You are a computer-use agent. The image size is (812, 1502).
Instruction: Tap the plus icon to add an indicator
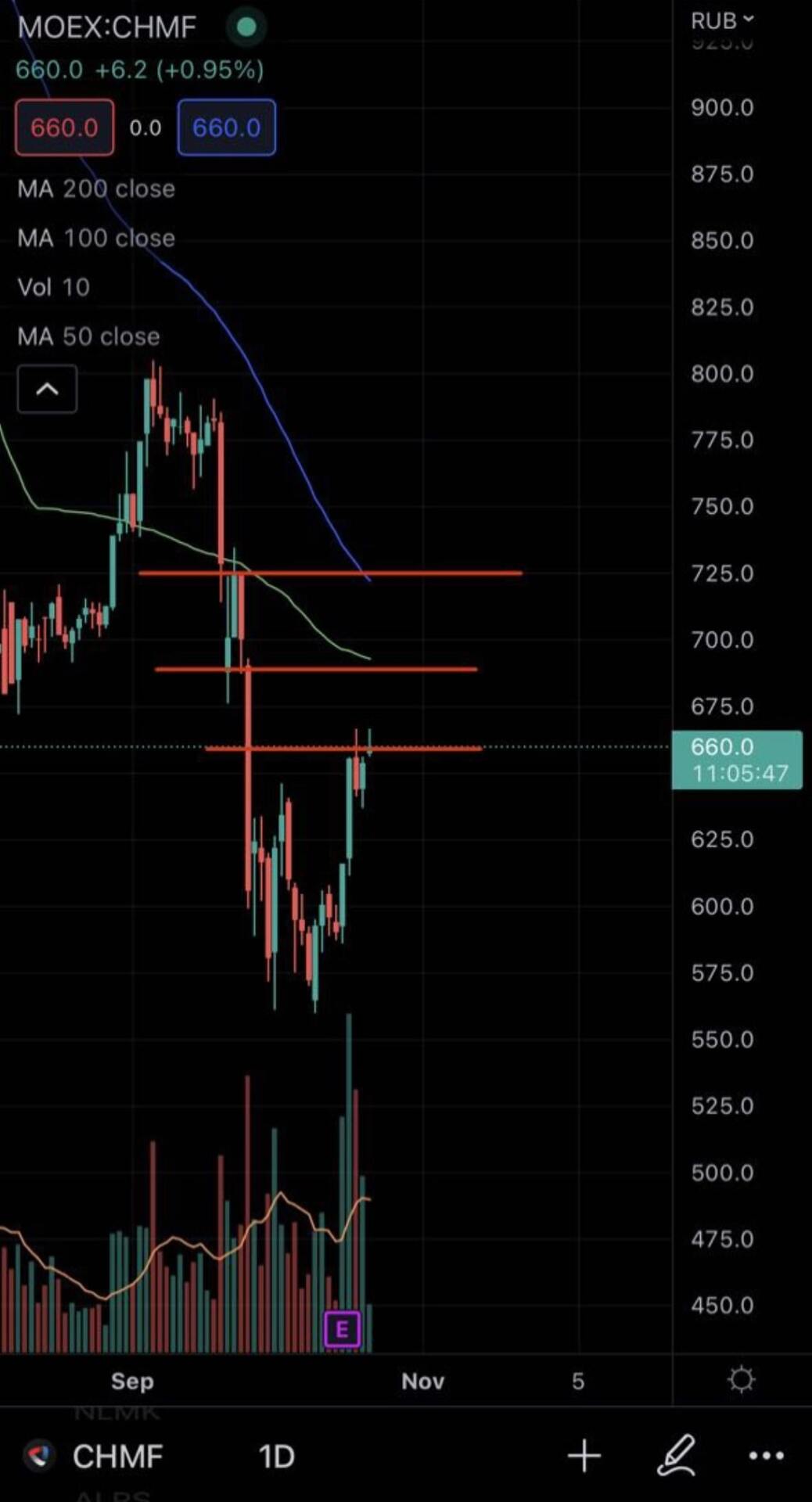pos(584,1456)
